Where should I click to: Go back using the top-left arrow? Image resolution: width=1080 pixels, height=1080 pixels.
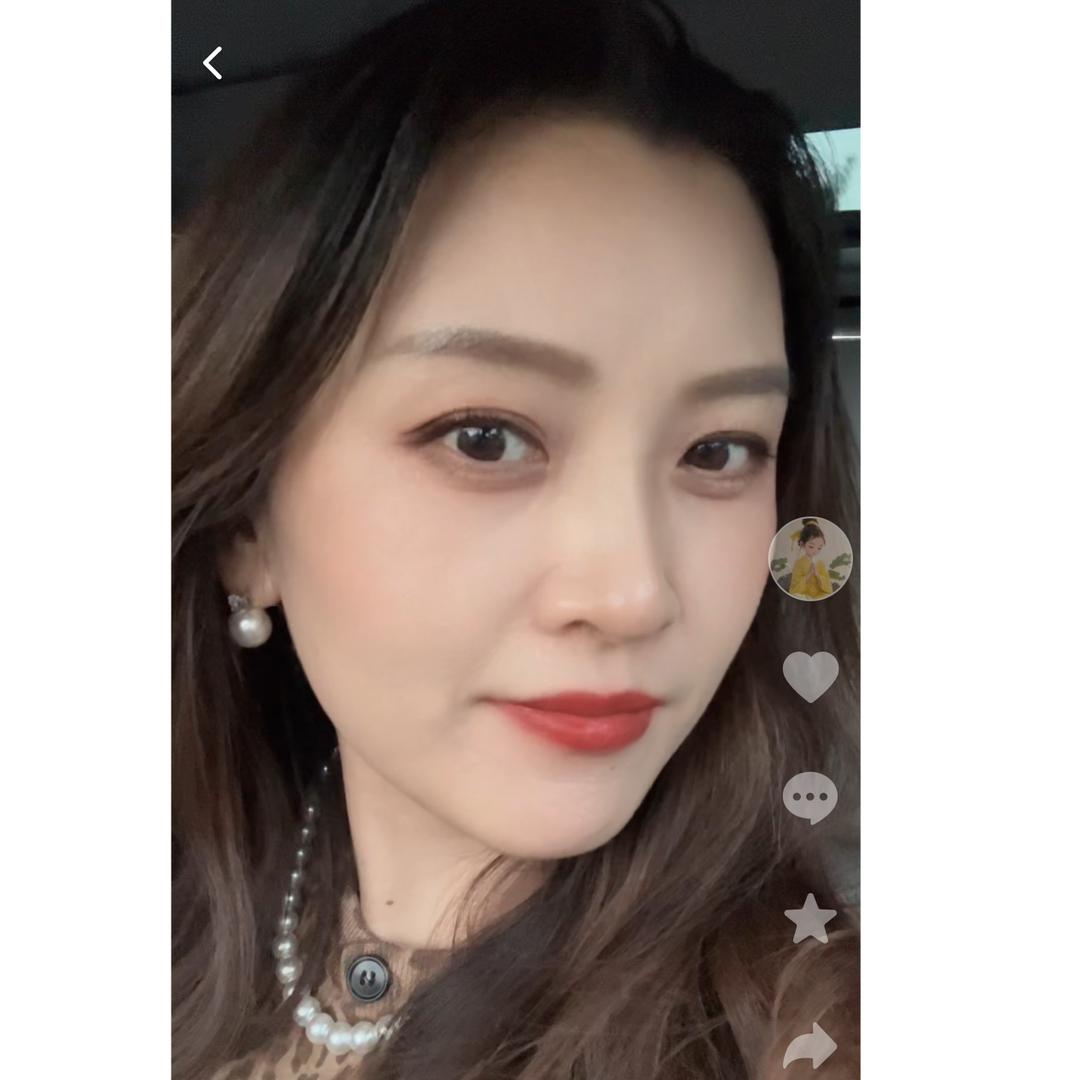(212, 63)
